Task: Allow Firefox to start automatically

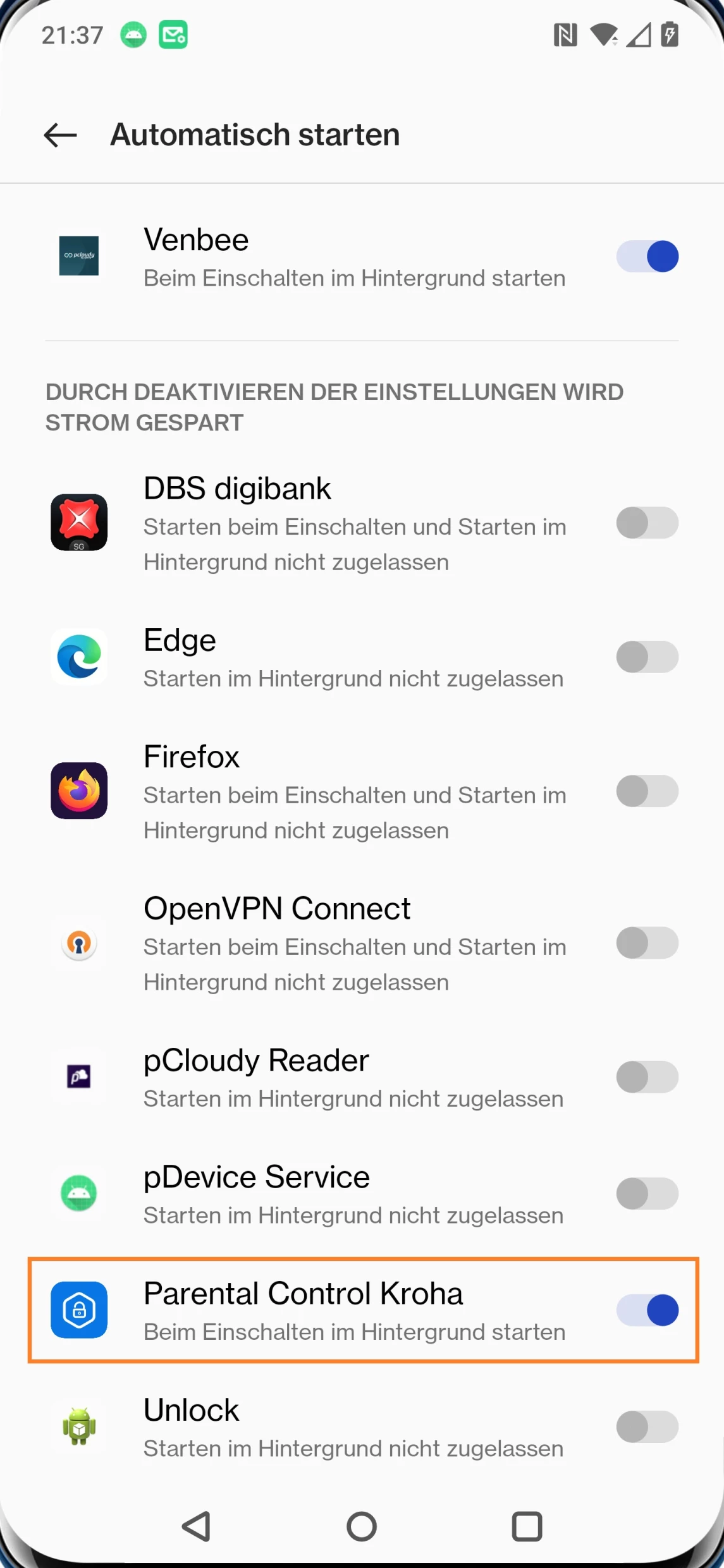Action: (647, 791)
